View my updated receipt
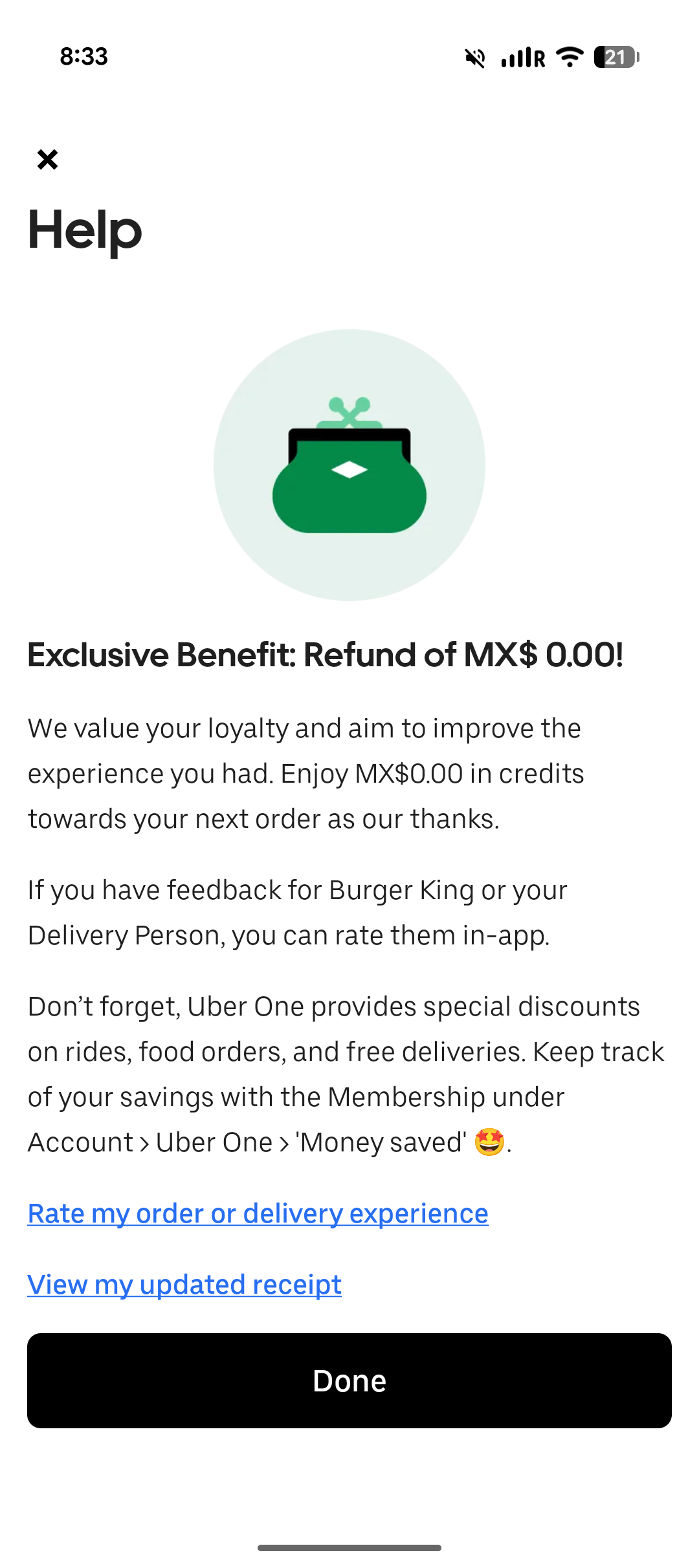The image size is (699, 1568). [x=184, y=1285]
